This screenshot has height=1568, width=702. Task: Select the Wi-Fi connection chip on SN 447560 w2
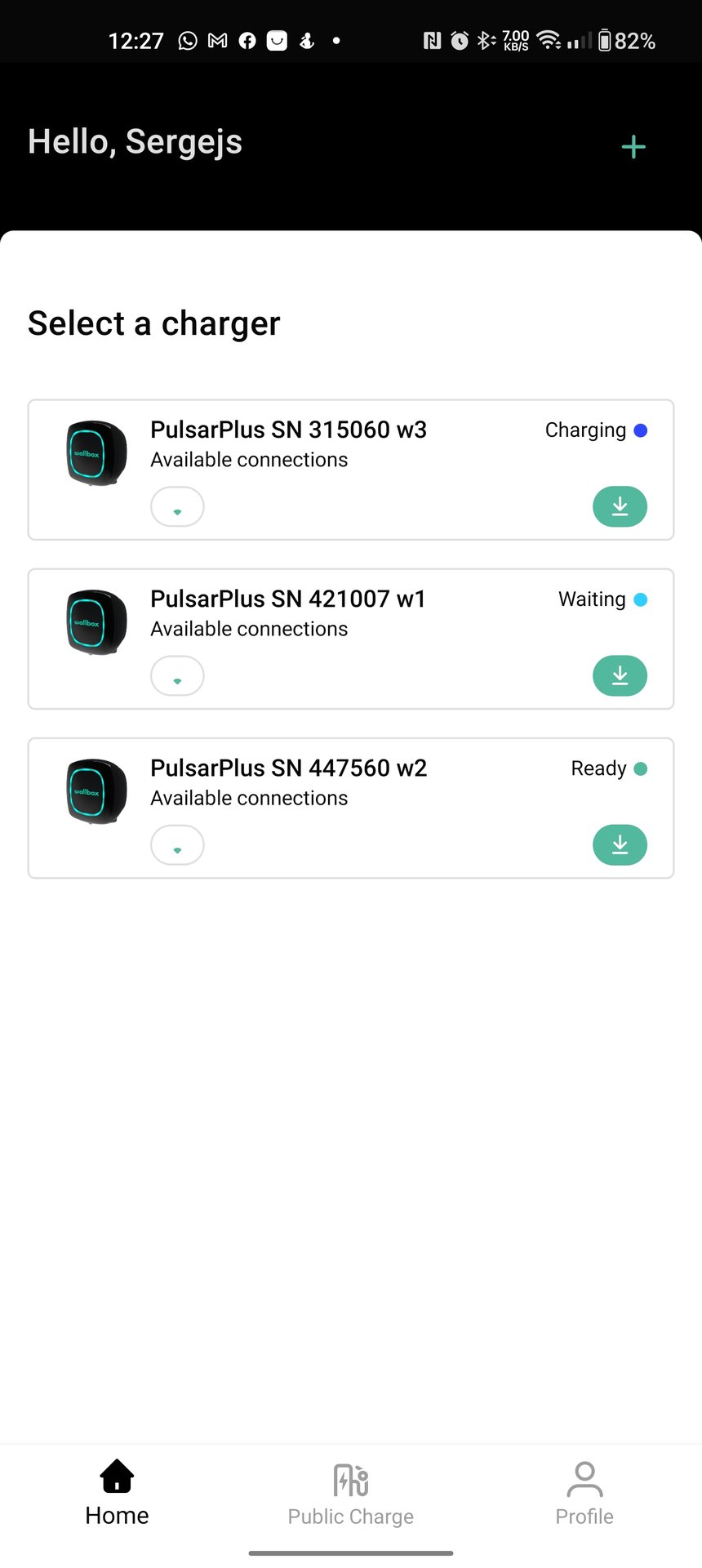click(x=177, y=844)
